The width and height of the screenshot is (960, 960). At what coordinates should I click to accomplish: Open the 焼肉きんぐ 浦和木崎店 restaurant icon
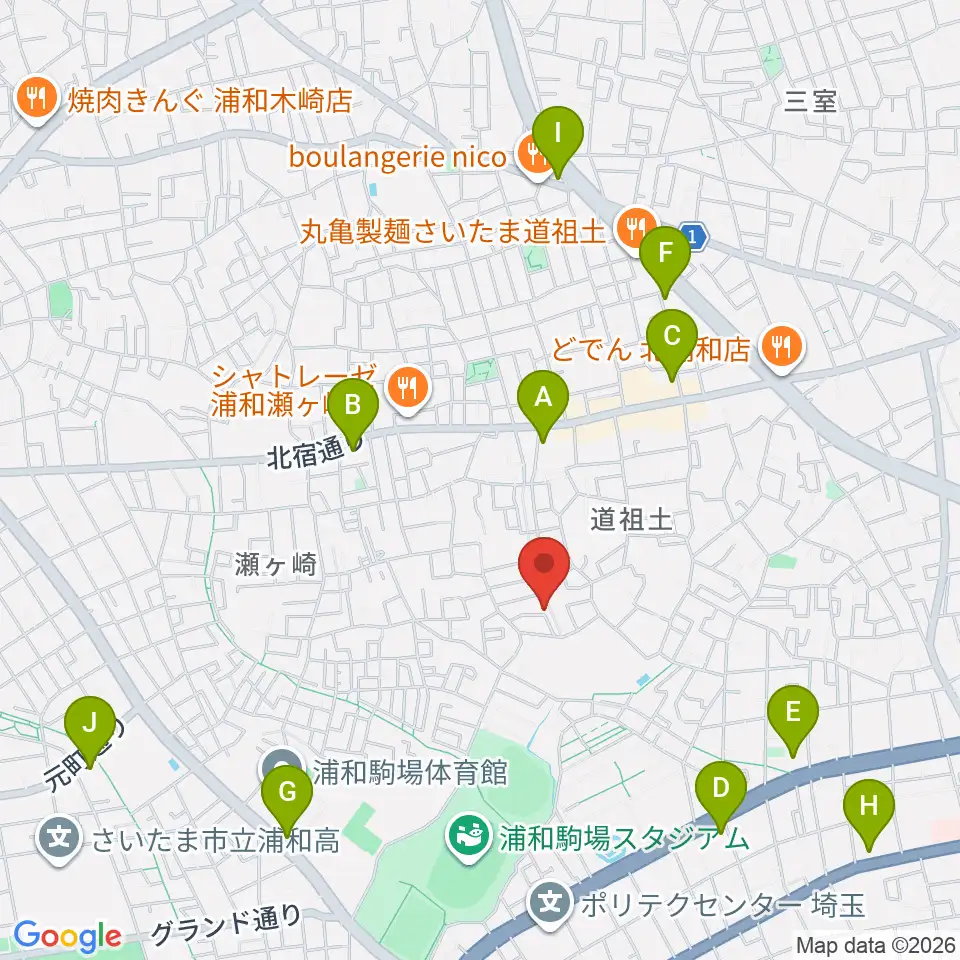tap(37, 99)
